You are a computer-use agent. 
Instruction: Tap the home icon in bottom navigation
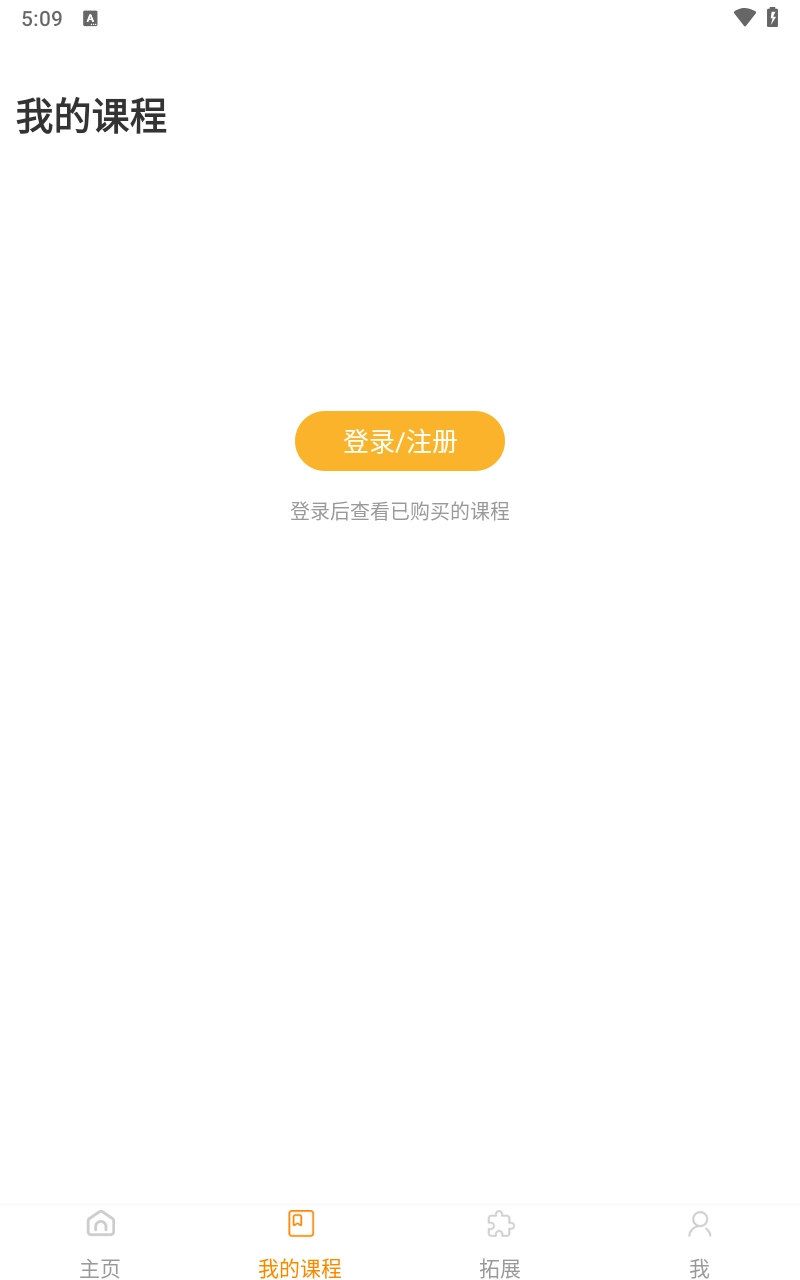[x=100, y=1223]
